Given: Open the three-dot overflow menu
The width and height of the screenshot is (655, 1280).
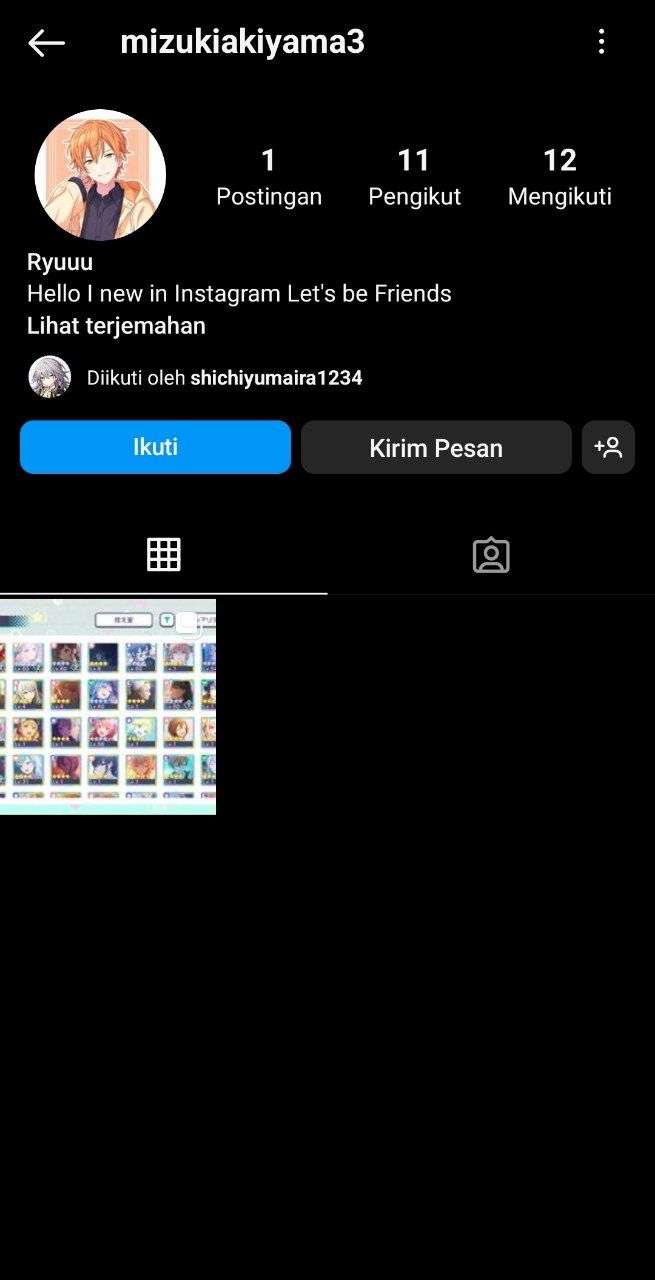Looking at the screenshot, I should (601, 42).
